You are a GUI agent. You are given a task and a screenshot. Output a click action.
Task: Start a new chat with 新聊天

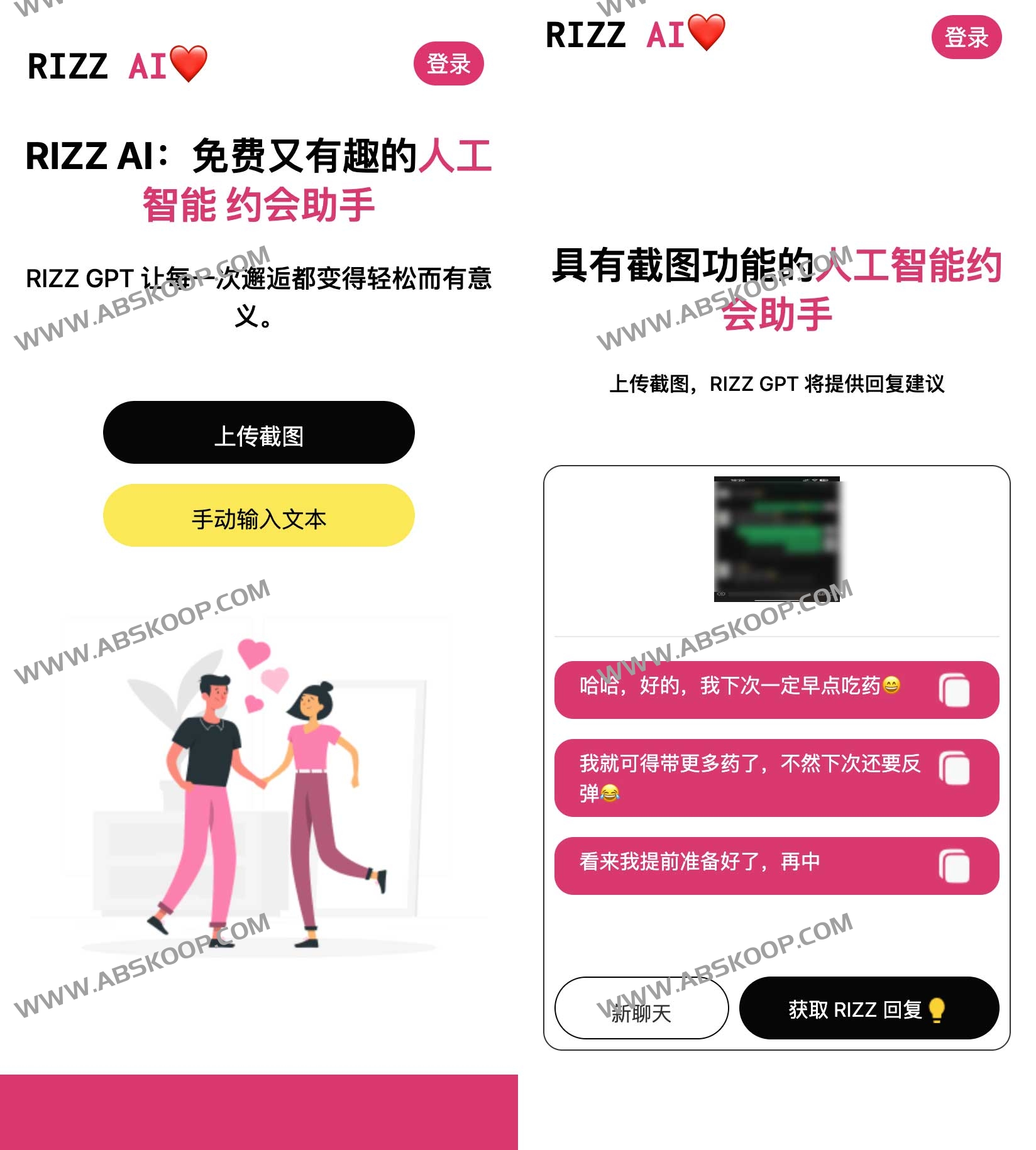(x=641, y=1008)
